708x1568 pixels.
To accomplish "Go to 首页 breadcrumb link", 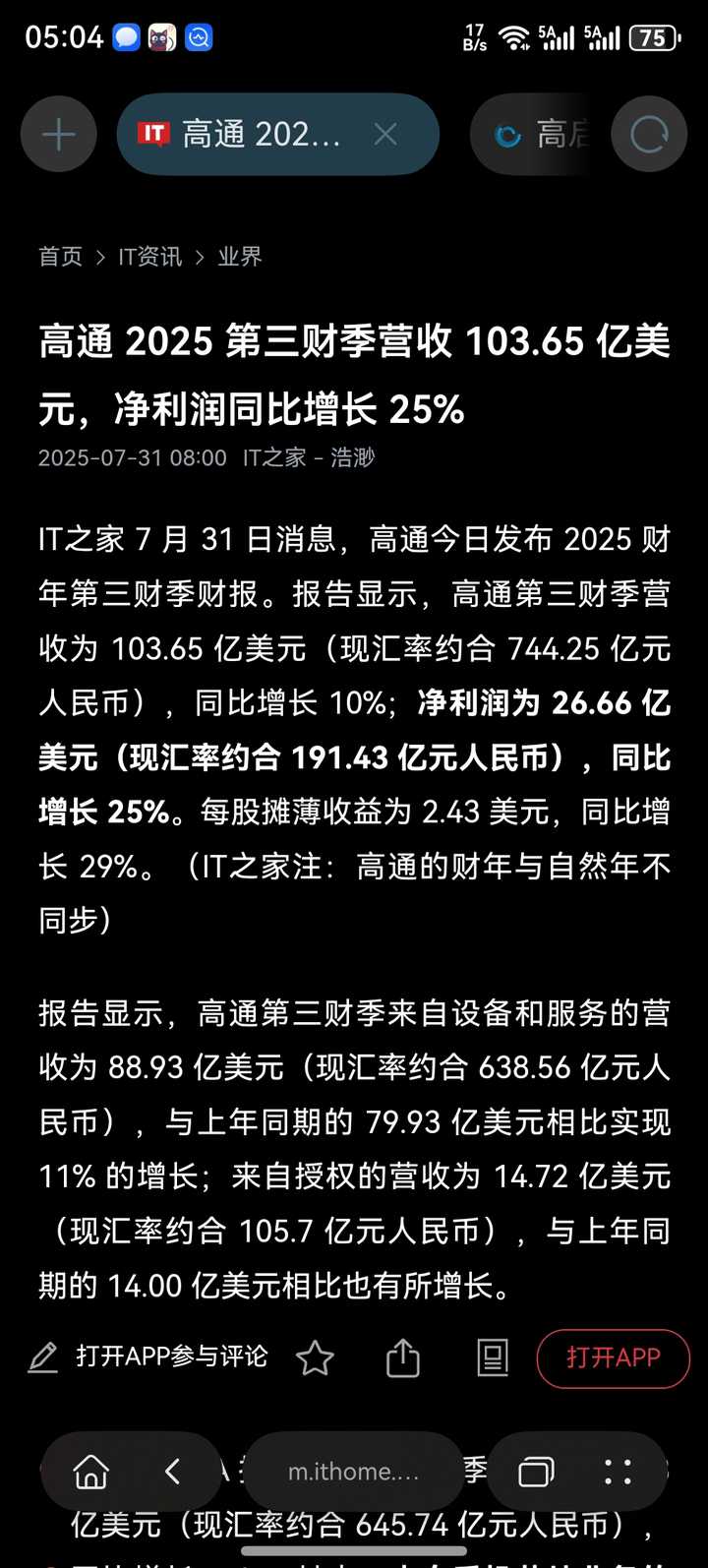I will point(60,257).
